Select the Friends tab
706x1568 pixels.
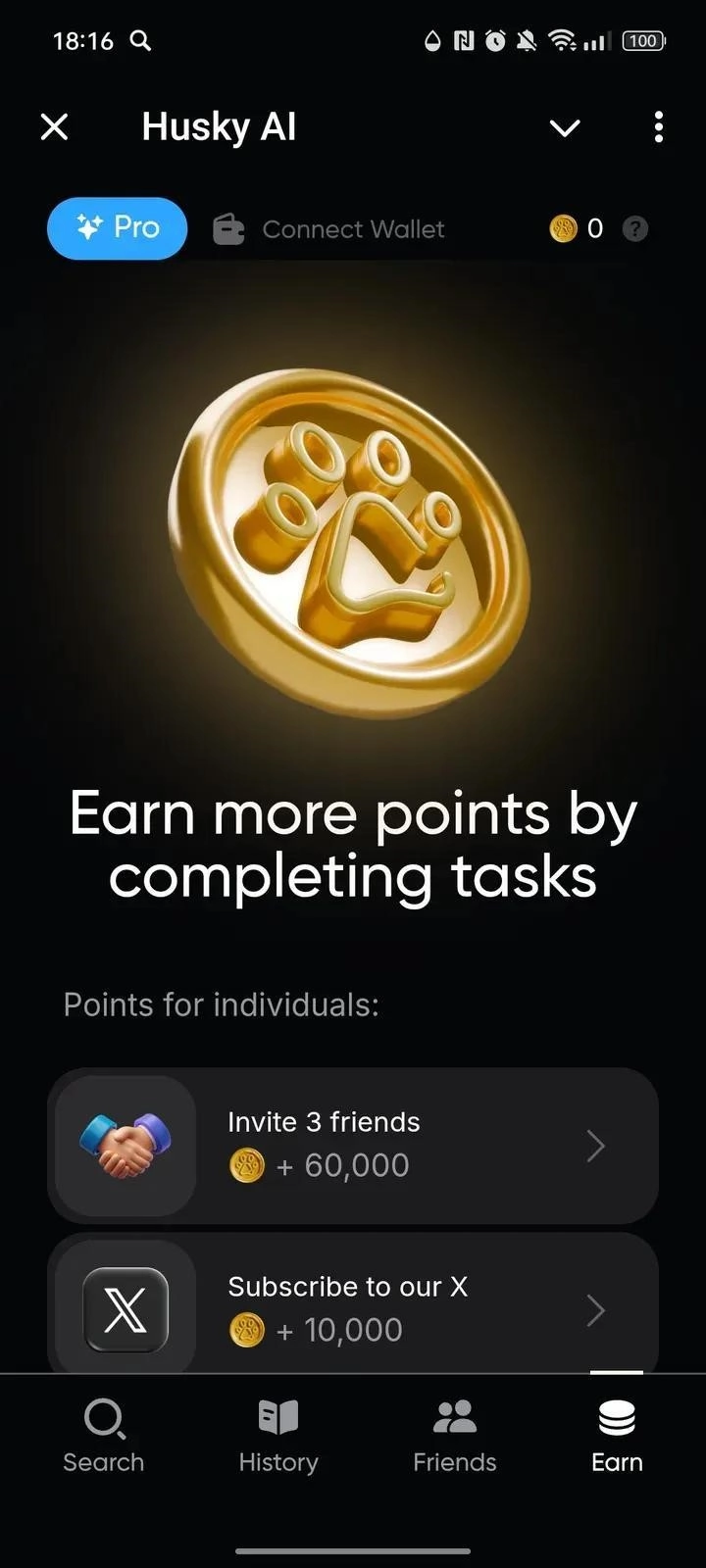coord(454,1436)
